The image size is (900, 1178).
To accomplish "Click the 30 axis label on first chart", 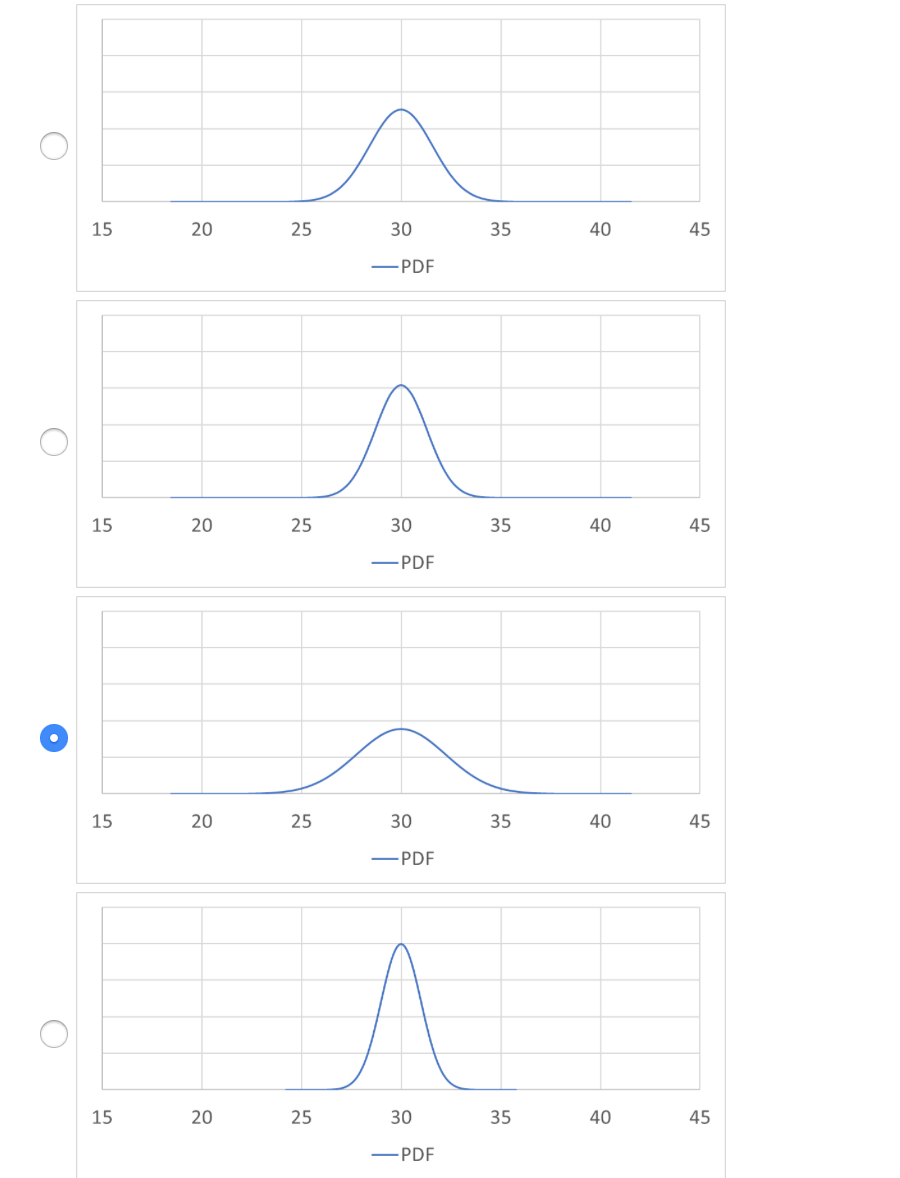I will [401, 229].
